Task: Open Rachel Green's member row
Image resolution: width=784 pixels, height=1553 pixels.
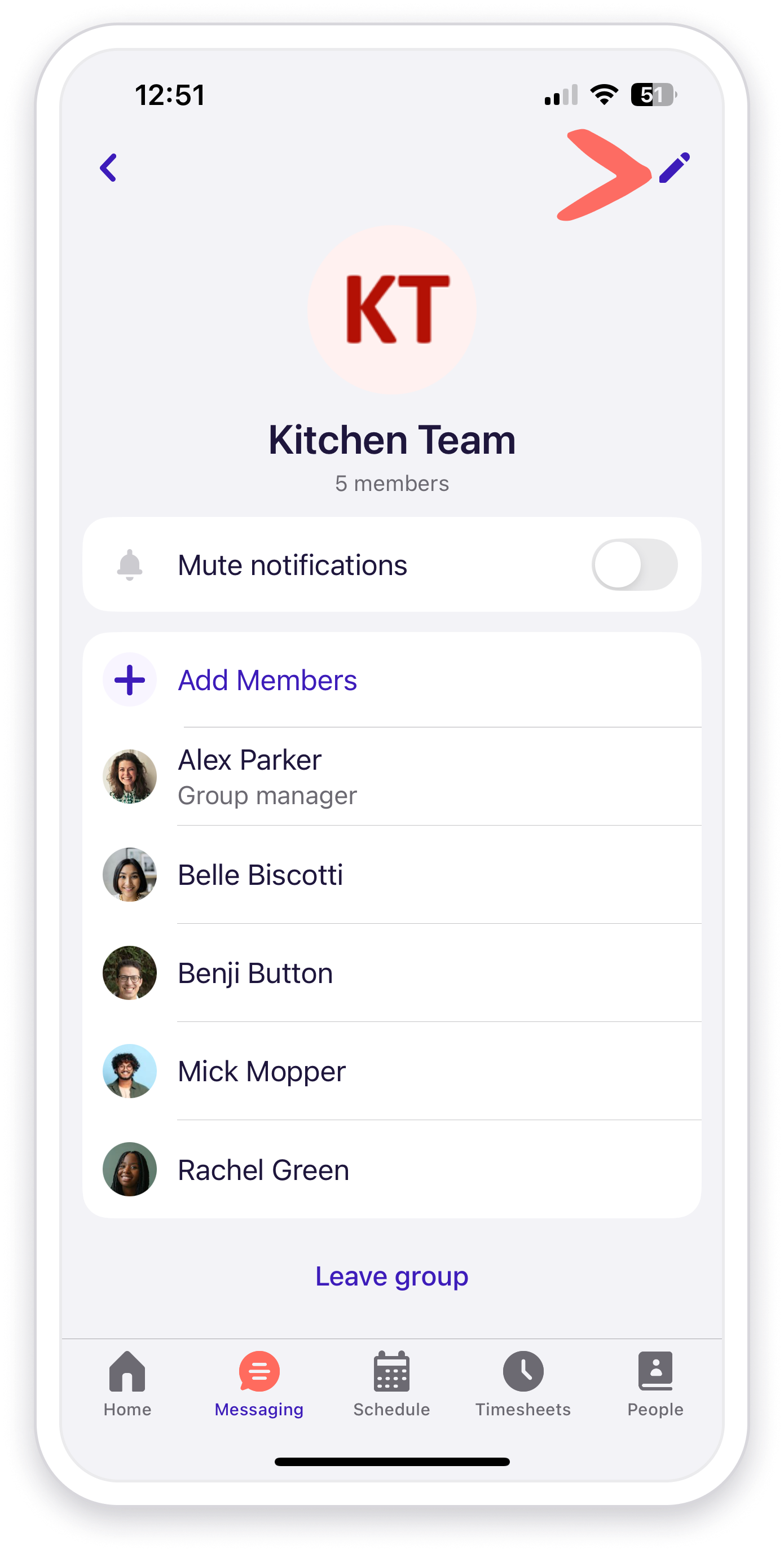Action: pos(391,1170)
